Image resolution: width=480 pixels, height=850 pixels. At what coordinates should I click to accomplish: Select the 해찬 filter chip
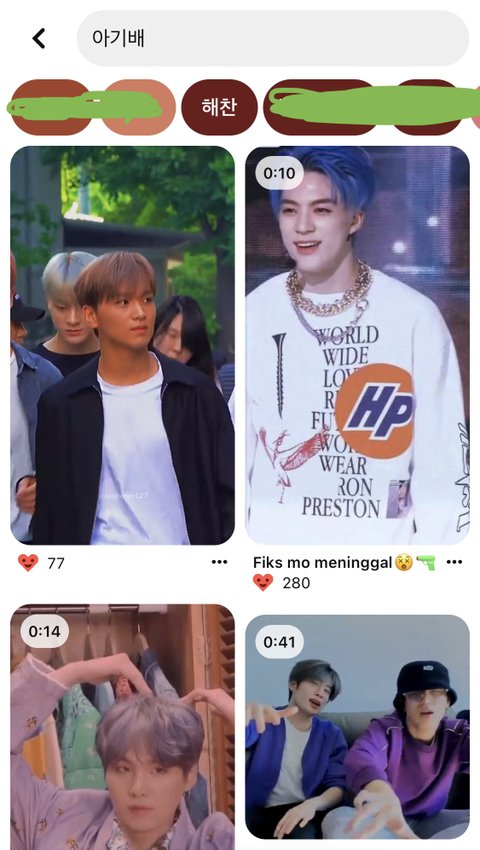tap(219, 107)
